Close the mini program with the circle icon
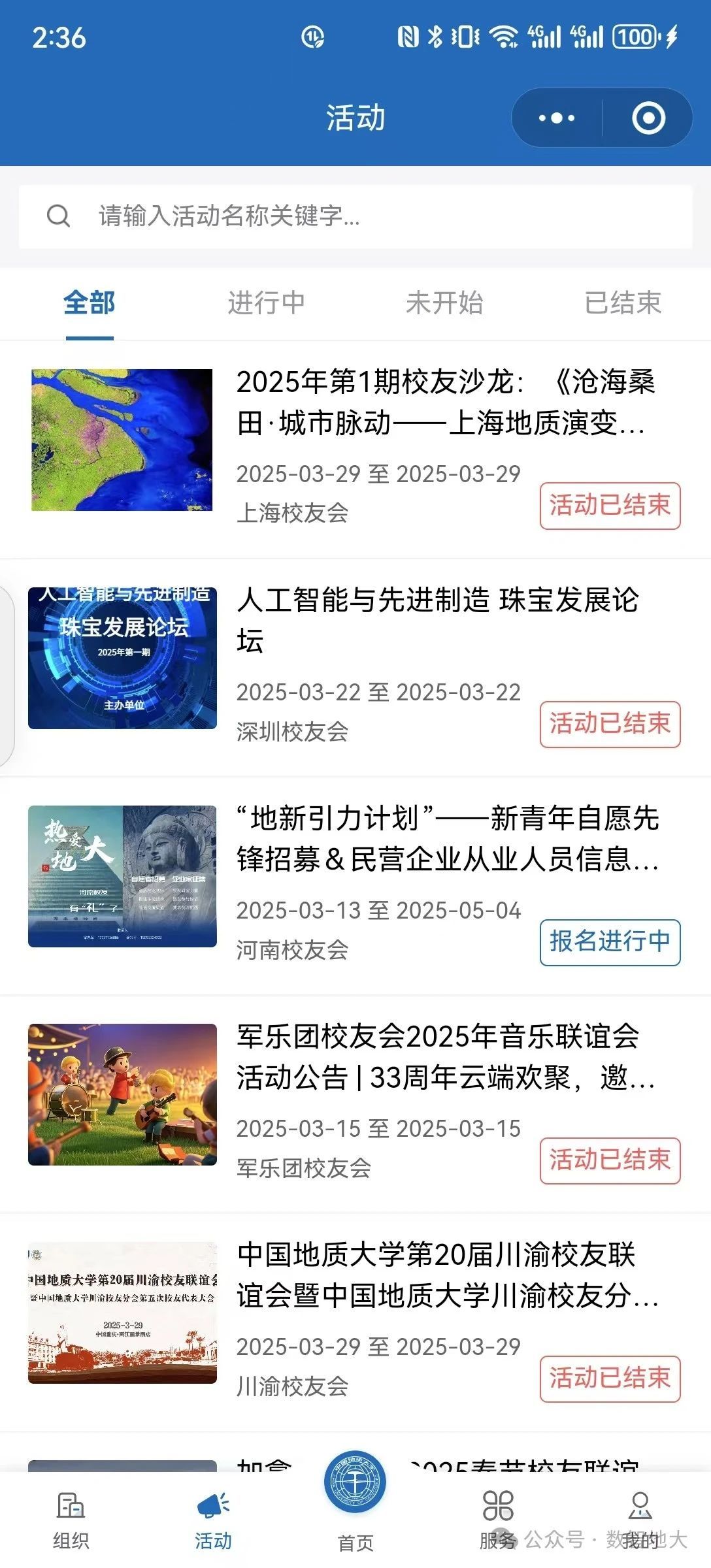 tap(648, 118)
